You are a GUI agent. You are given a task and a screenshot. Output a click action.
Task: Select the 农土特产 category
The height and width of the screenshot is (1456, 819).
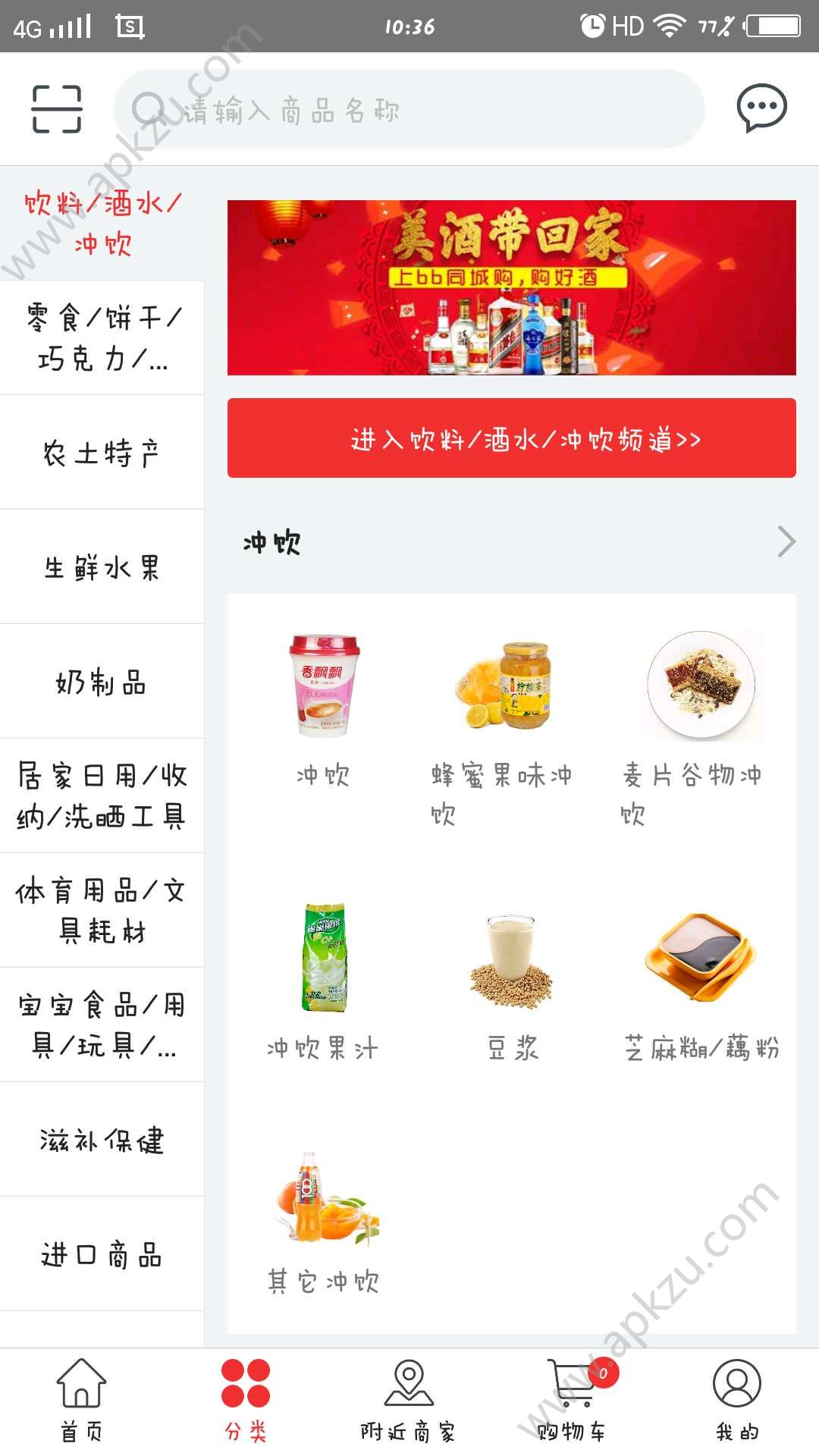click(102, 453)
